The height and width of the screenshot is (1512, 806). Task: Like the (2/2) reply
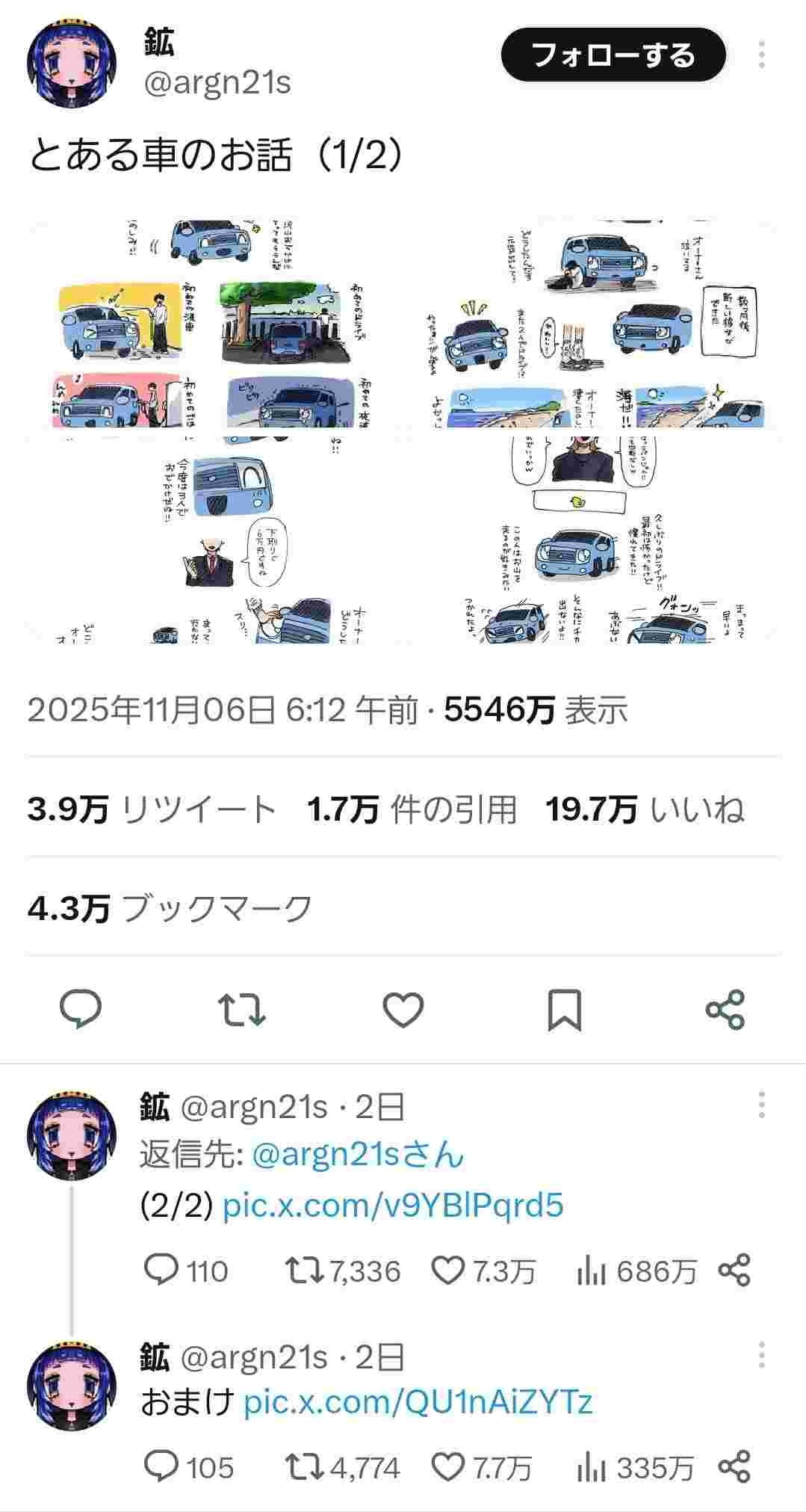click(x=449, y=1271)
